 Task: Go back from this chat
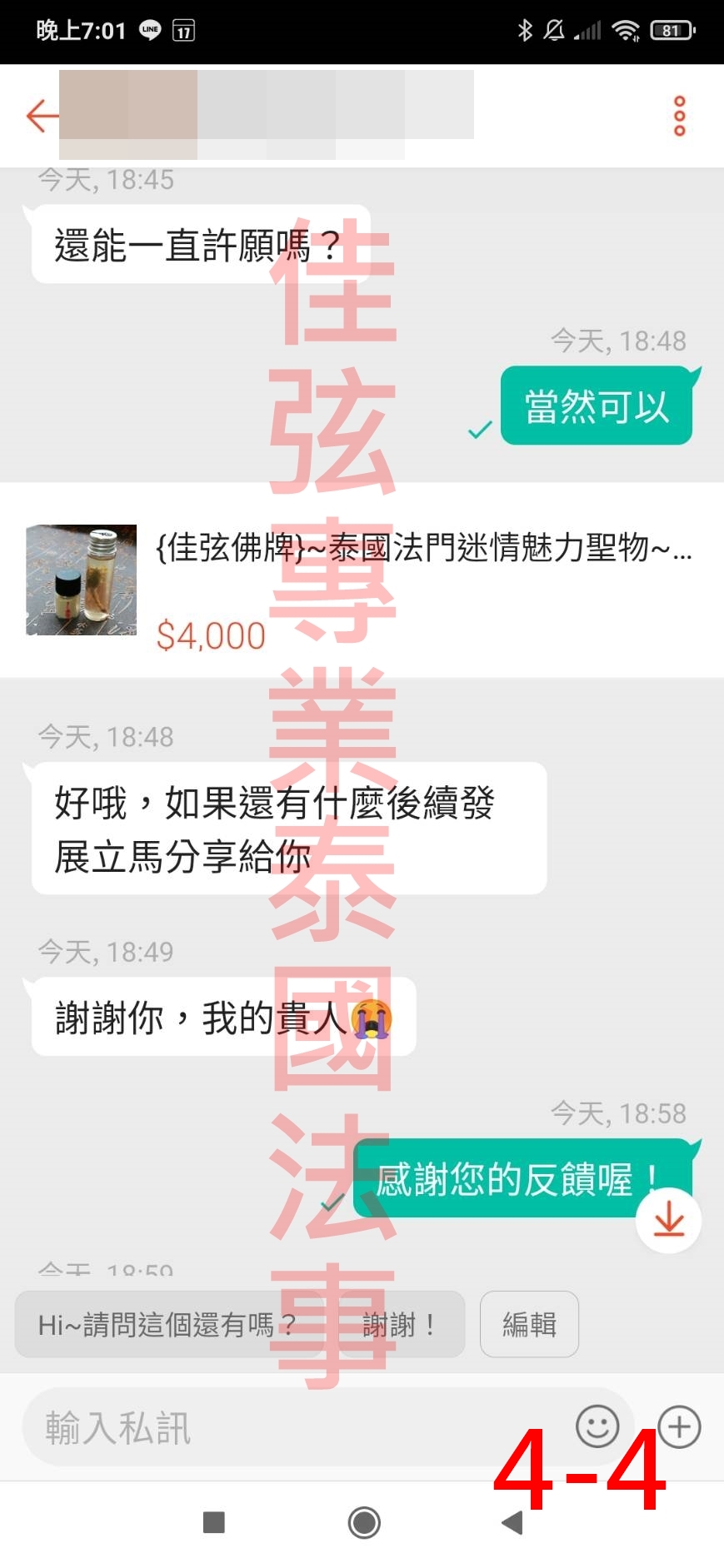pos(41,116)
